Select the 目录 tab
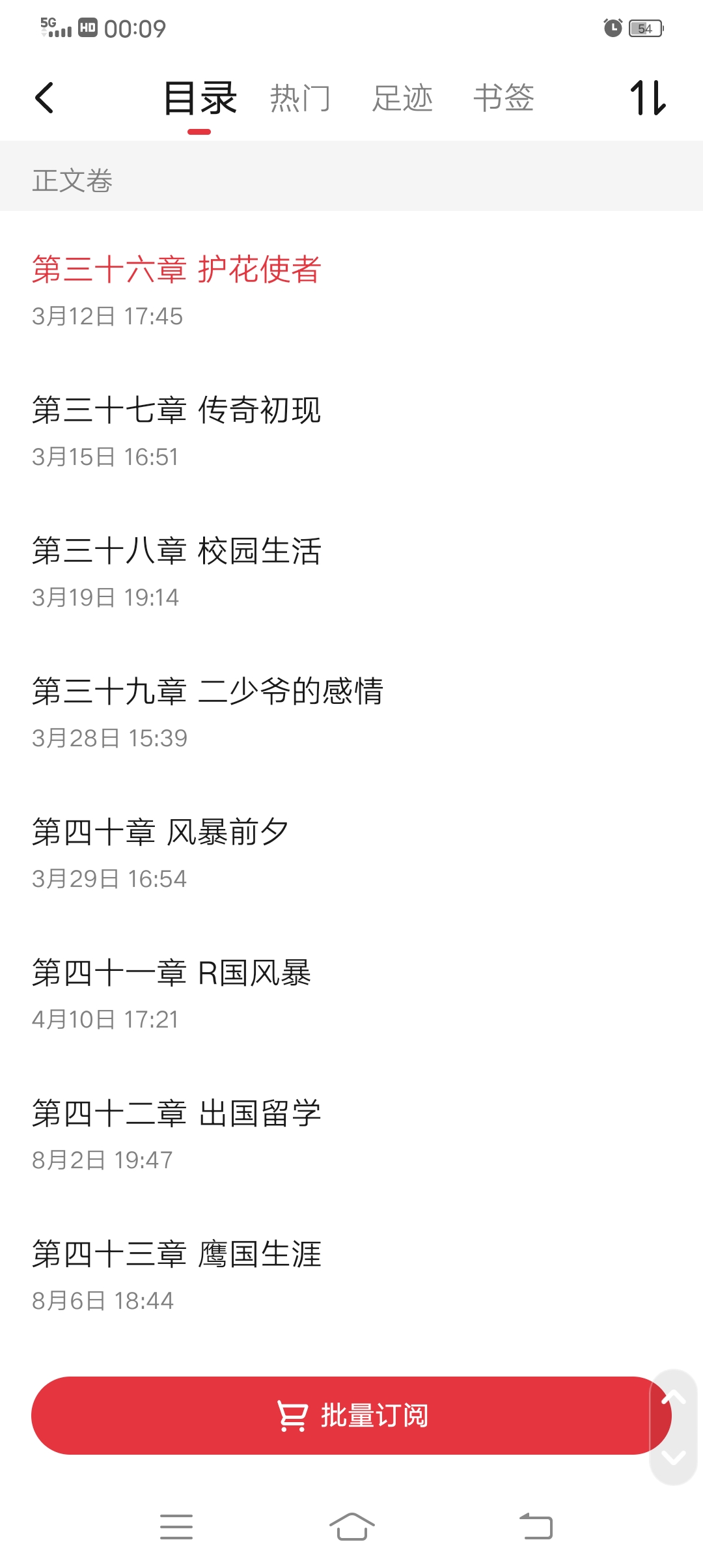Image resolution: width=703 pixels, height=1568 pixels. point(200,98)
